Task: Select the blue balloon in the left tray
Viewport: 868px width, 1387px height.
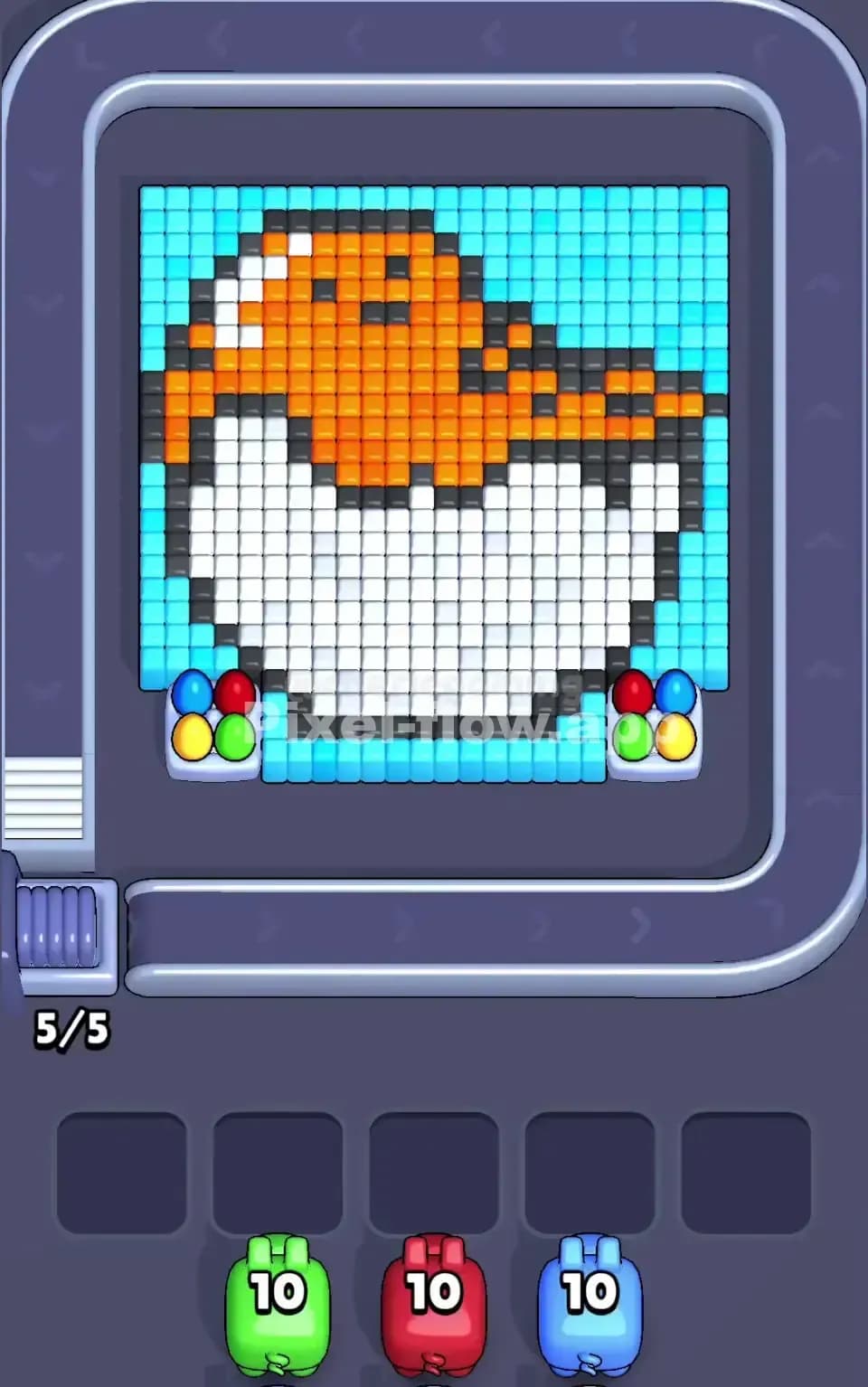Action: coord(193,692)
